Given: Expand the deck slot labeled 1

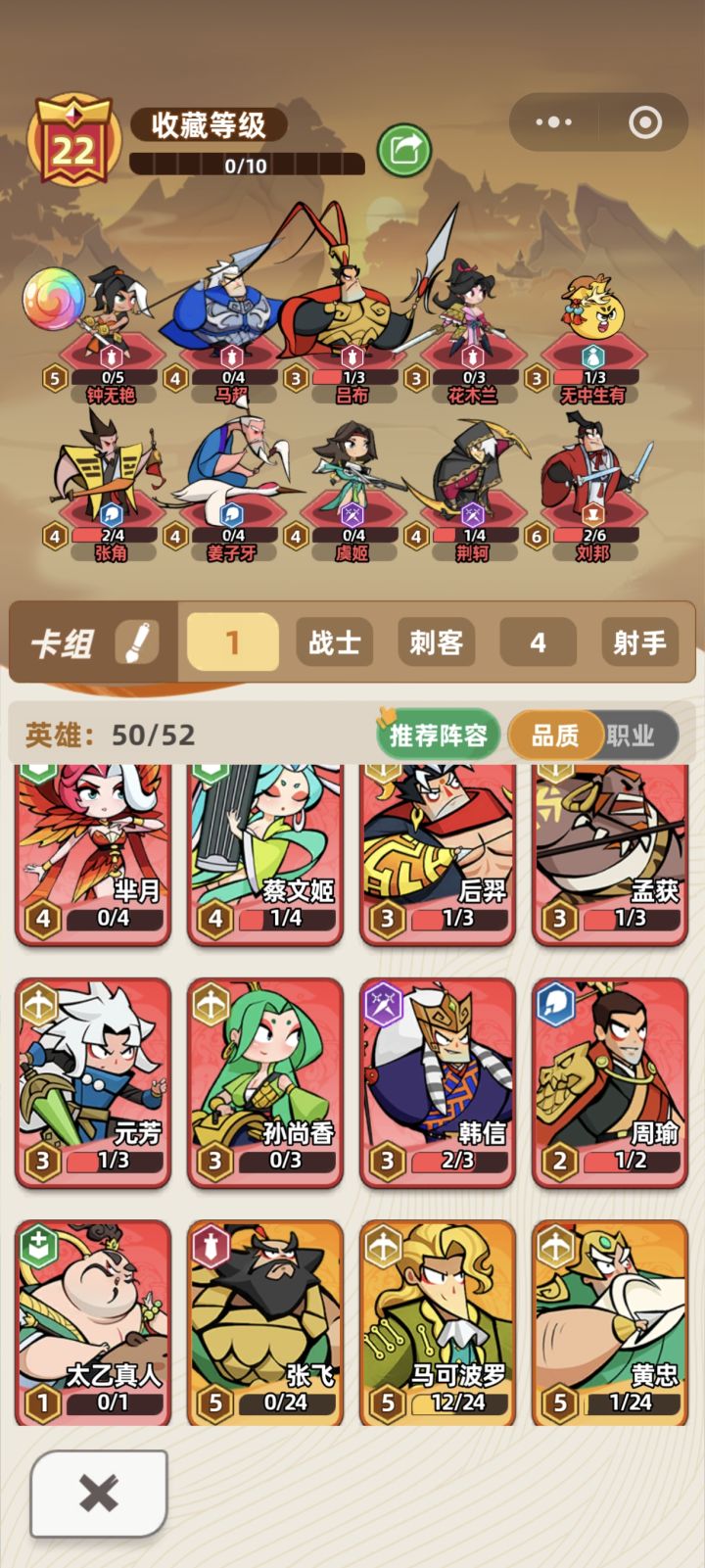Looking at the screenshot, I should (x=232, y=641).
